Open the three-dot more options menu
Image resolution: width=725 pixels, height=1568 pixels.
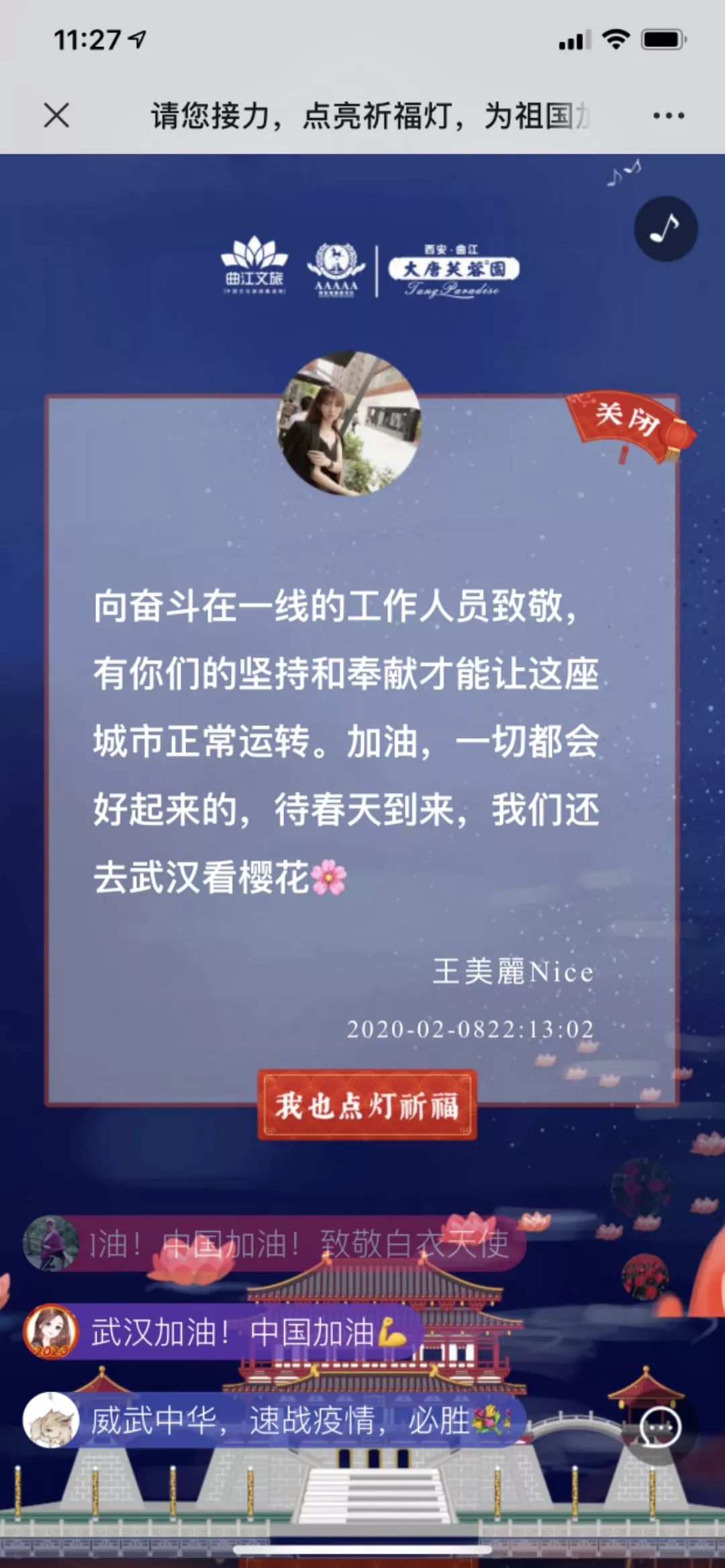669,115
